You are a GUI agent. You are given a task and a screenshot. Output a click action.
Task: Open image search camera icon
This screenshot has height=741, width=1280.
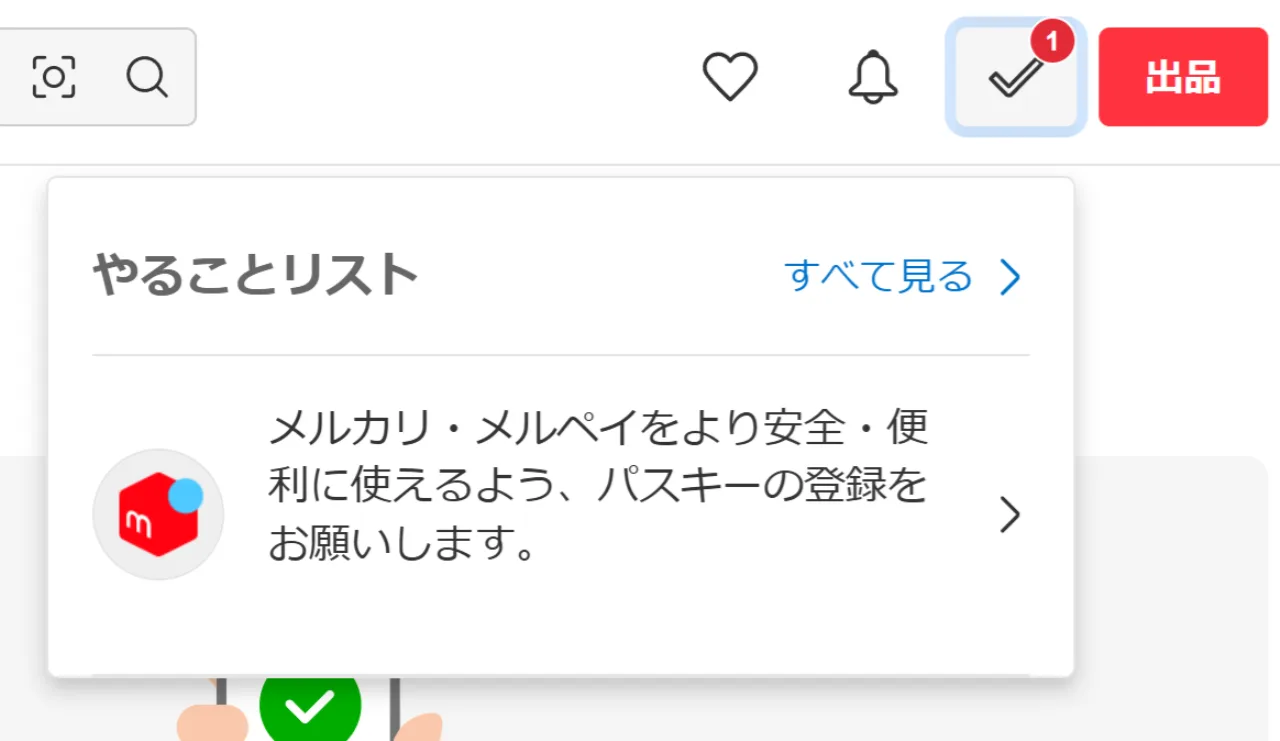pos(54,77)
